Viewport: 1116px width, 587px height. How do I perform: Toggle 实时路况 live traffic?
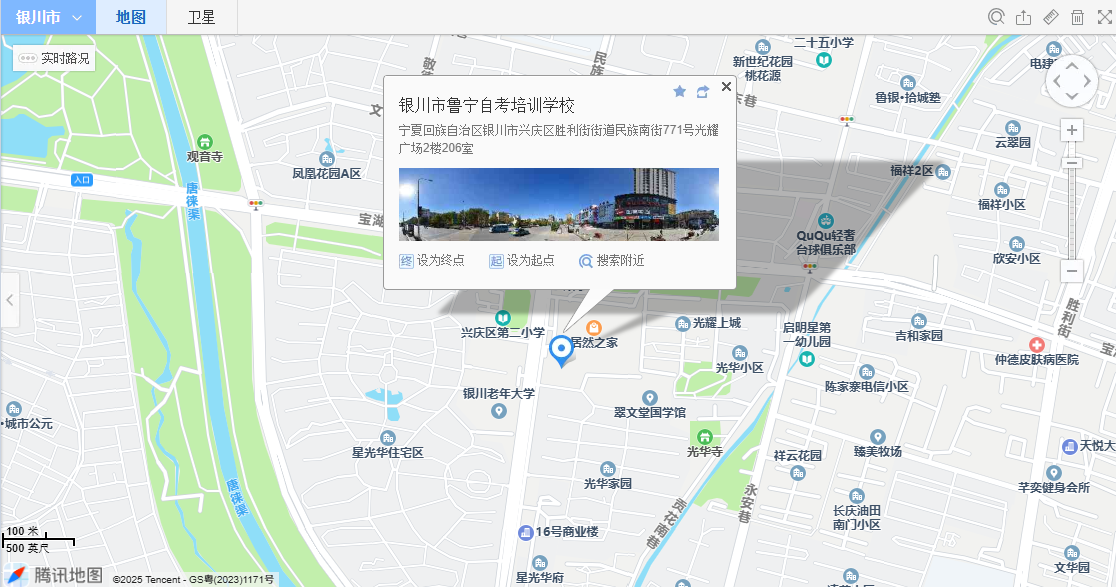point(54,58)
